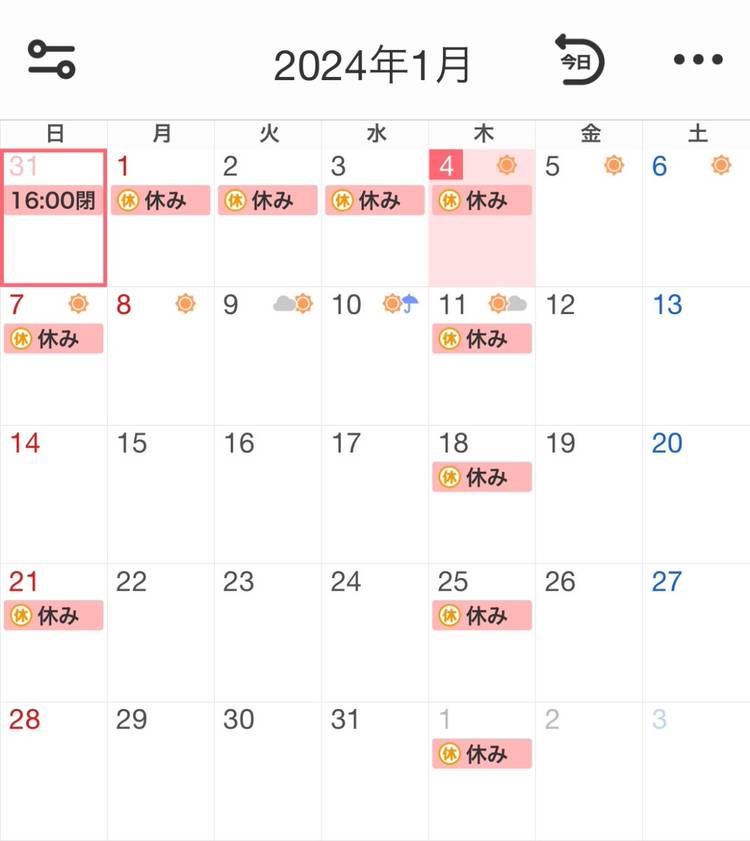The width and height of the screenshot is (750, 841).
Task: Open the 休み event on February 1
Action: [482, 754]
